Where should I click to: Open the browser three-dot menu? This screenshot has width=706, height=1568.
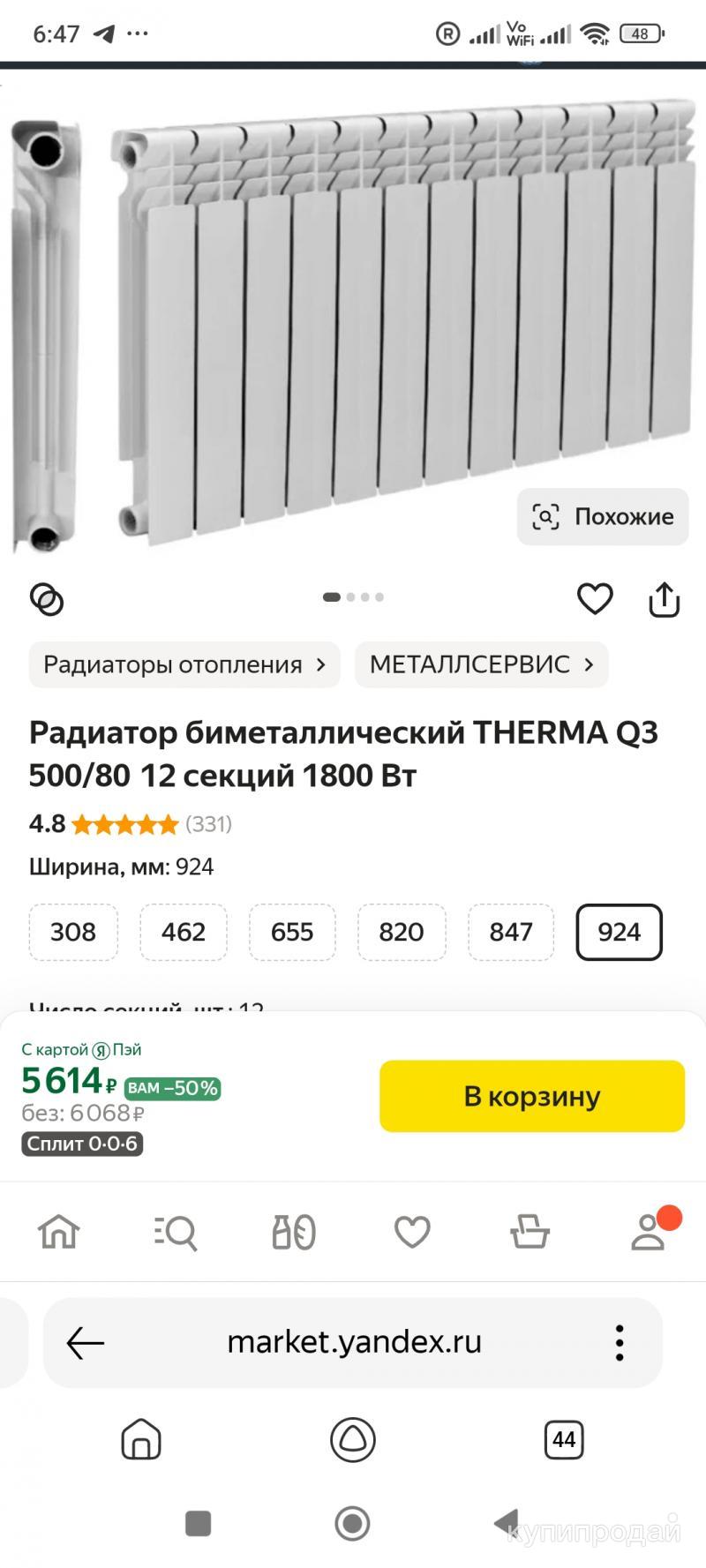pyautogui.click(x=620, y=1343)
